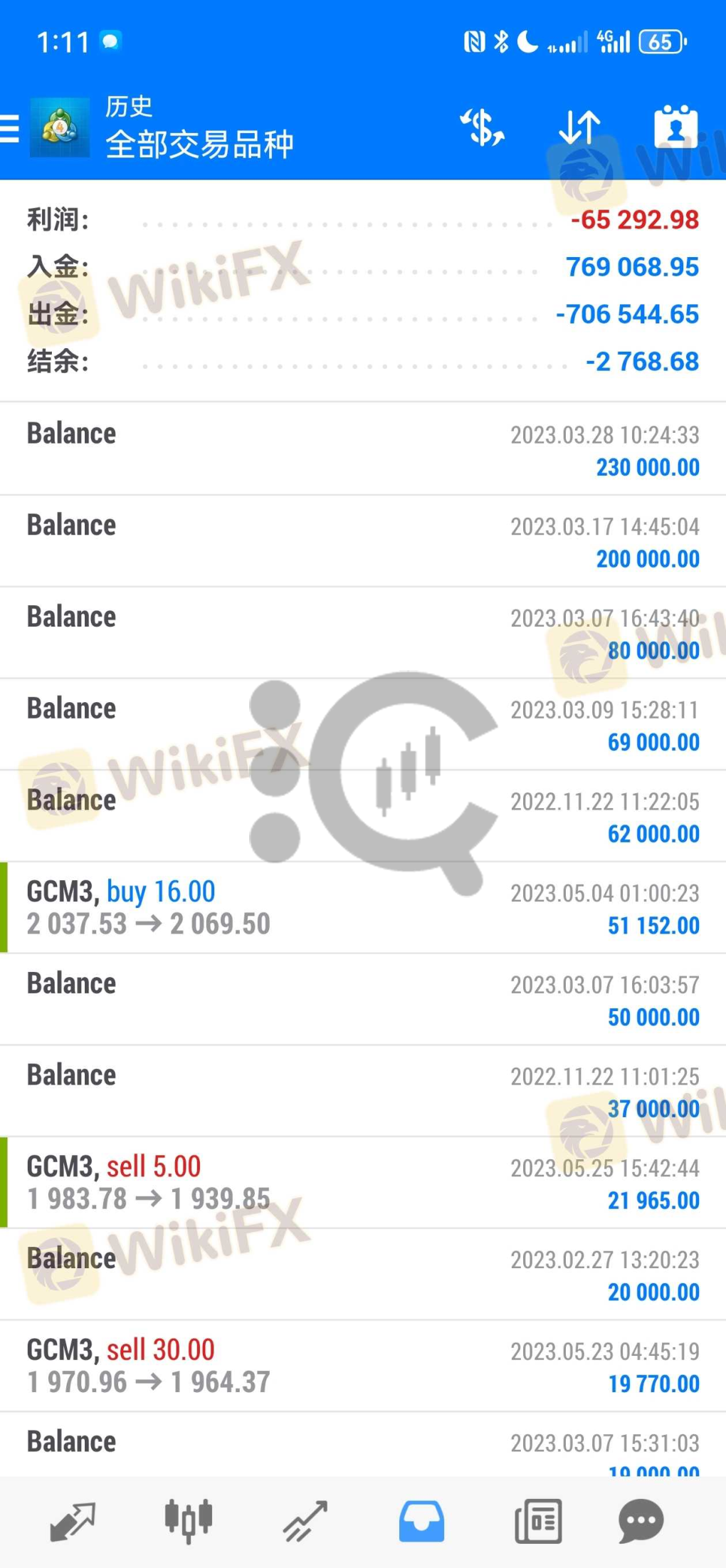Expand the GCM3 buy 16.00 trade
Screen dimensions: 726x1568
pyautogui.click(x=363, y=908)
